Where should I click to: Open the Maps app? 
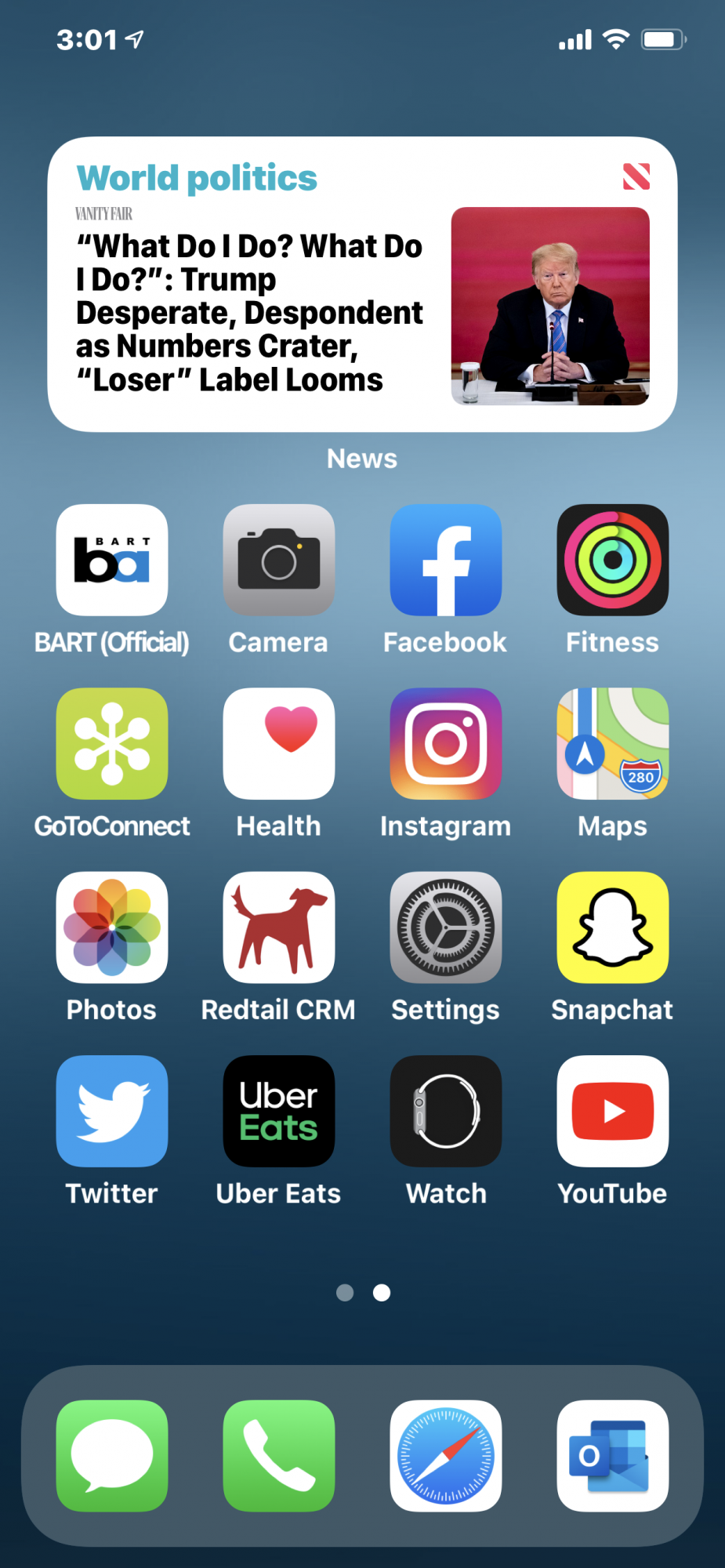[613, 743]
